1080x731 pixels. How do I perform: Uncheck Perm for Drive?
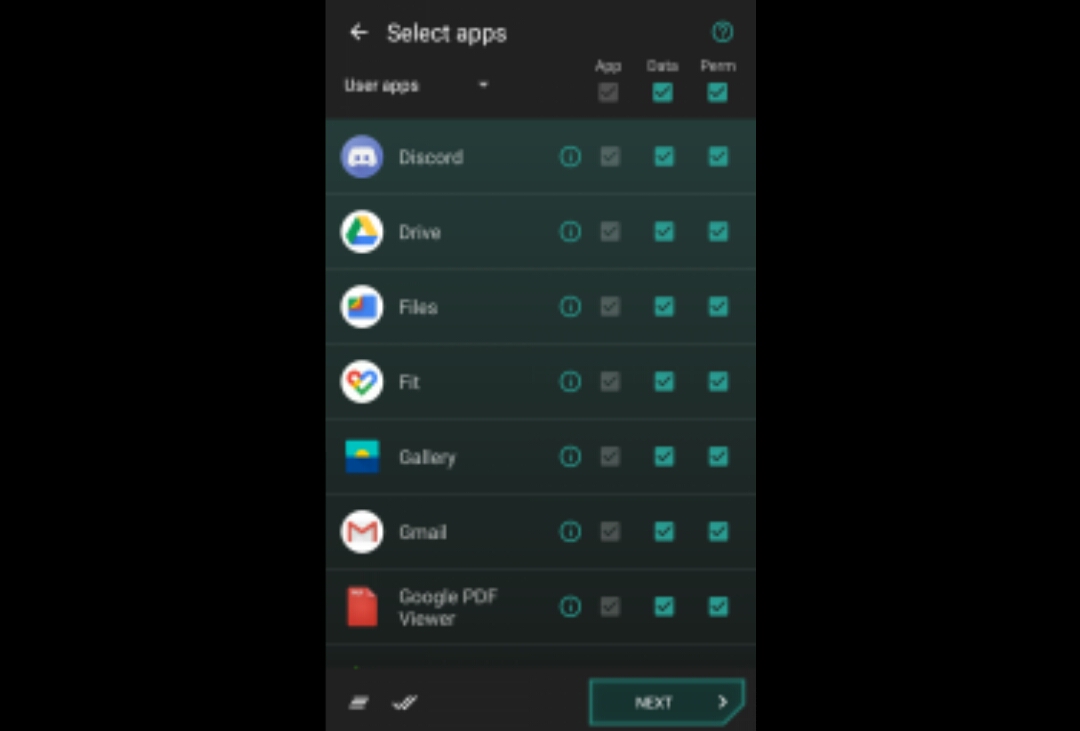[x=718, y=232]
